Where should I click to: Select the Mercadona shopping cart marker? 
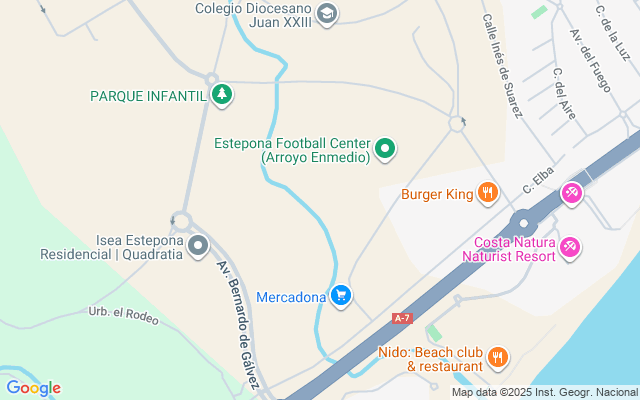pyautogui.click(x=342, y=295)
